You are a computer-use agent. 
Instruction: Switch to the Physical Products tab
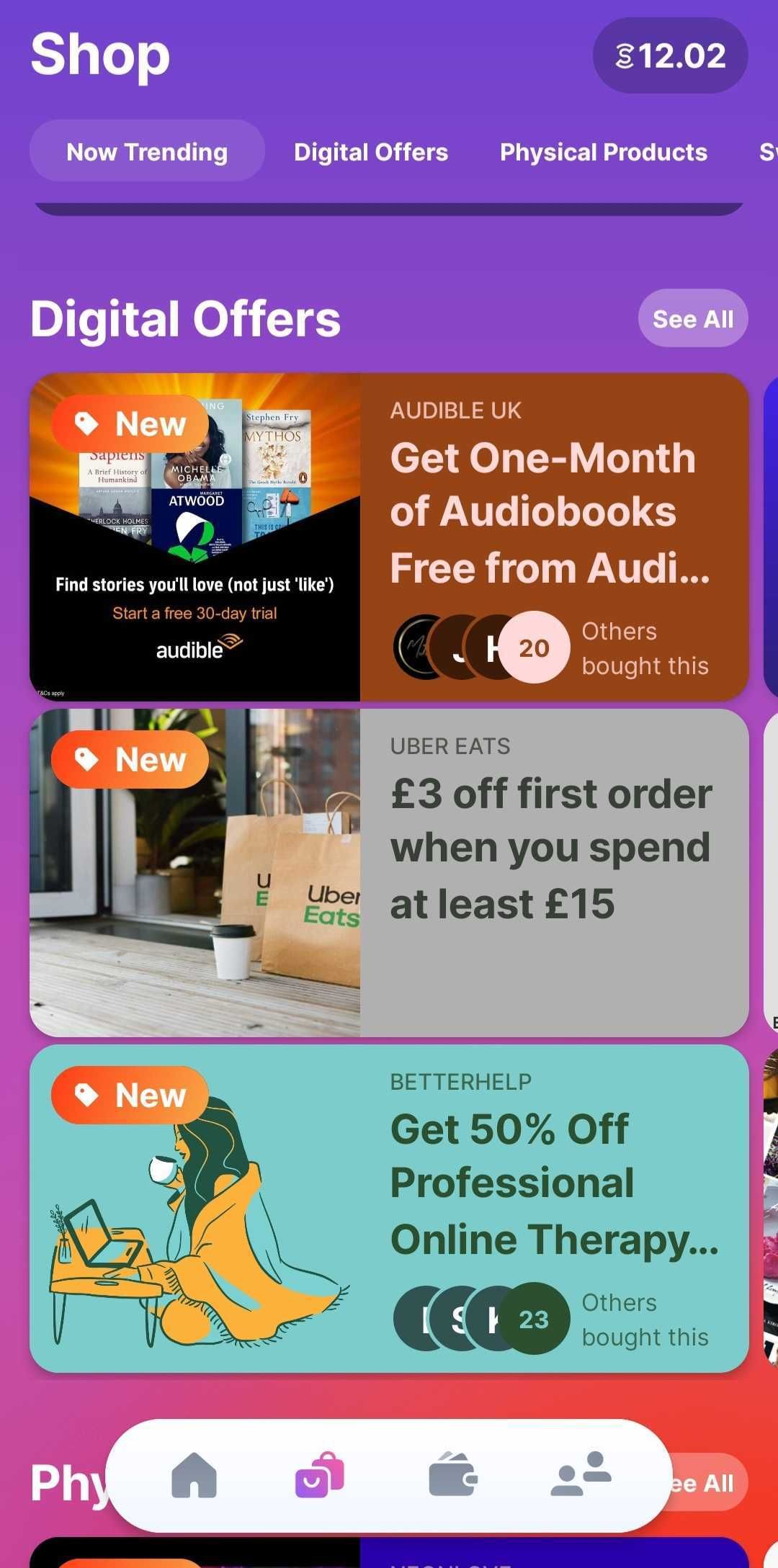603,152
